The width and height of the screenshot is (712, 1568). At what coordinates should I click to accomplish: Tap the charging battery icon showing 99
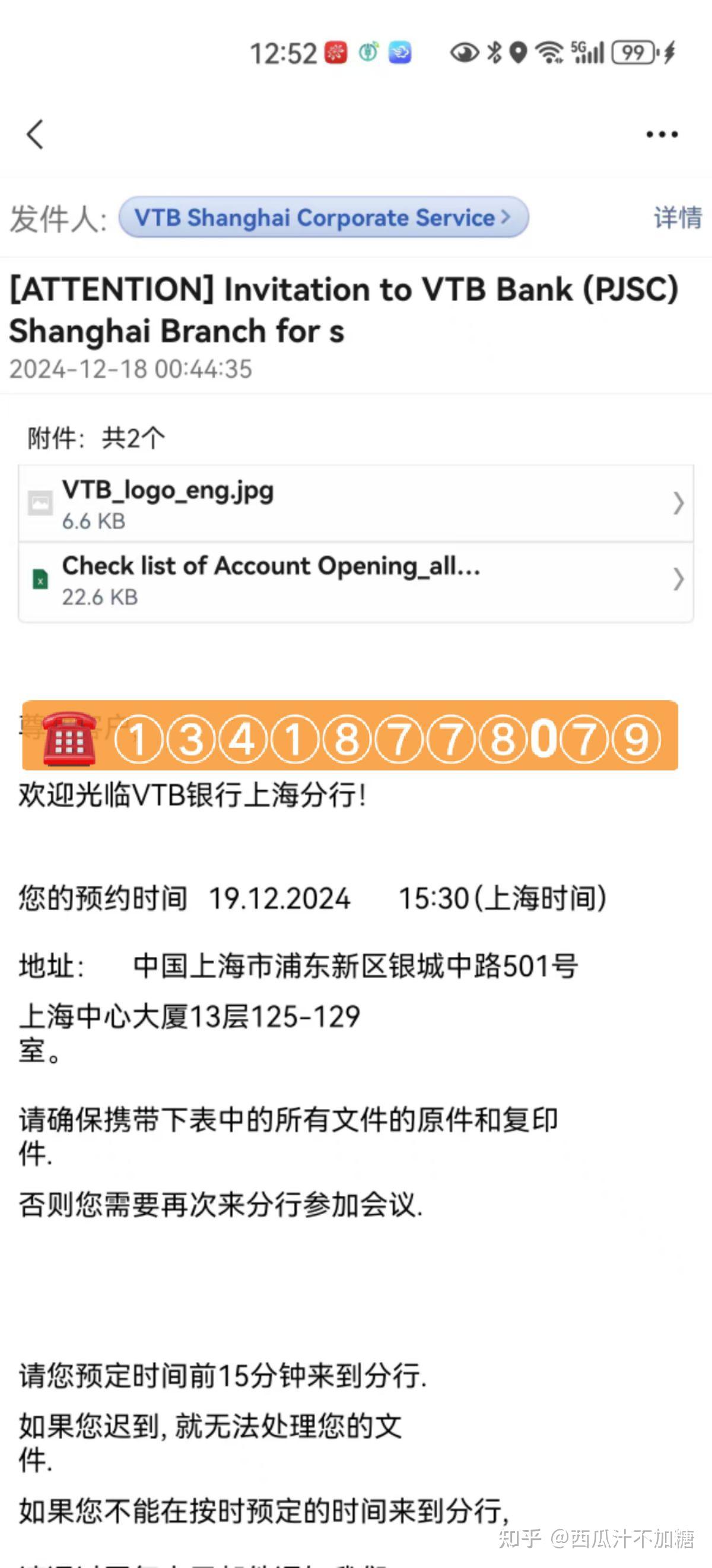[x=633, y=53]
